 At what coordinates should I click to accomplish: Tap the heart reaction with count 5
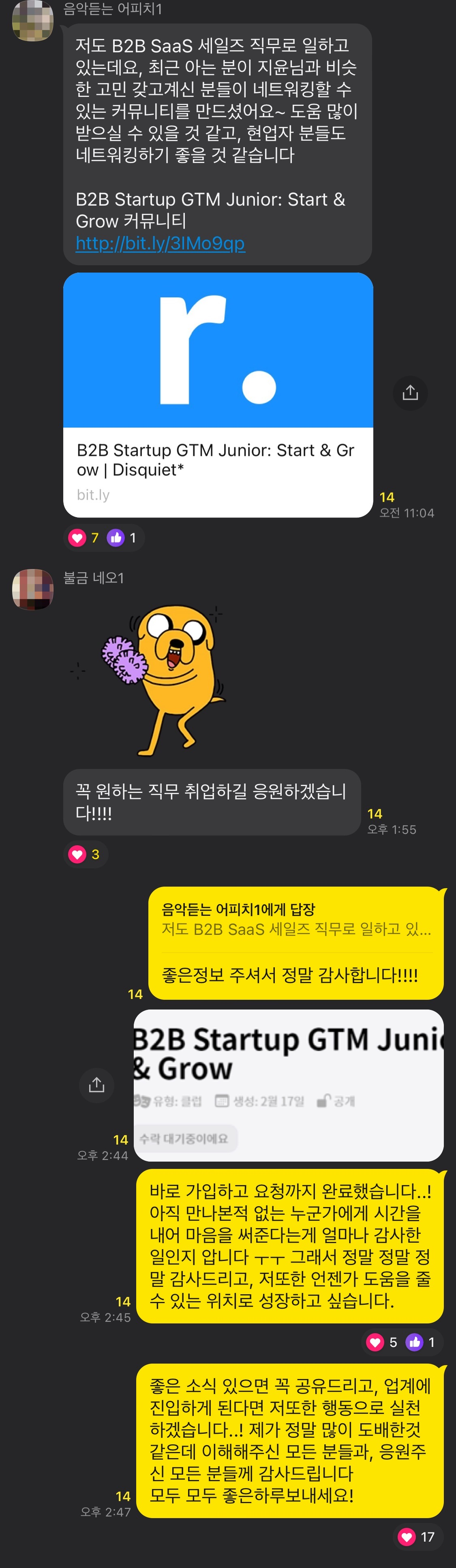[x=383, y=1342]
